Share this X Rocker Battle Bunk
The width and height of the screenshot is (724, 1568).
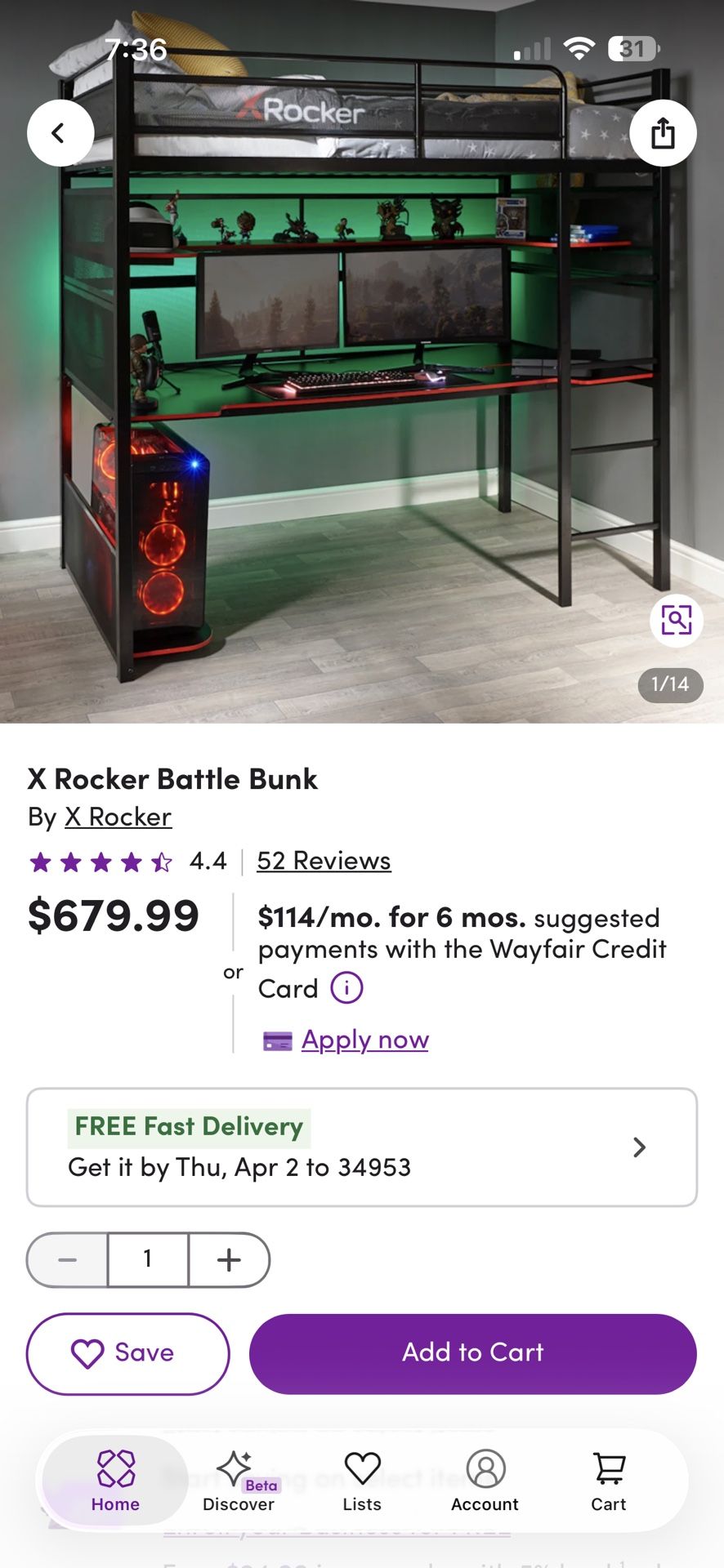pyautogui.click(x=663, y=133)
